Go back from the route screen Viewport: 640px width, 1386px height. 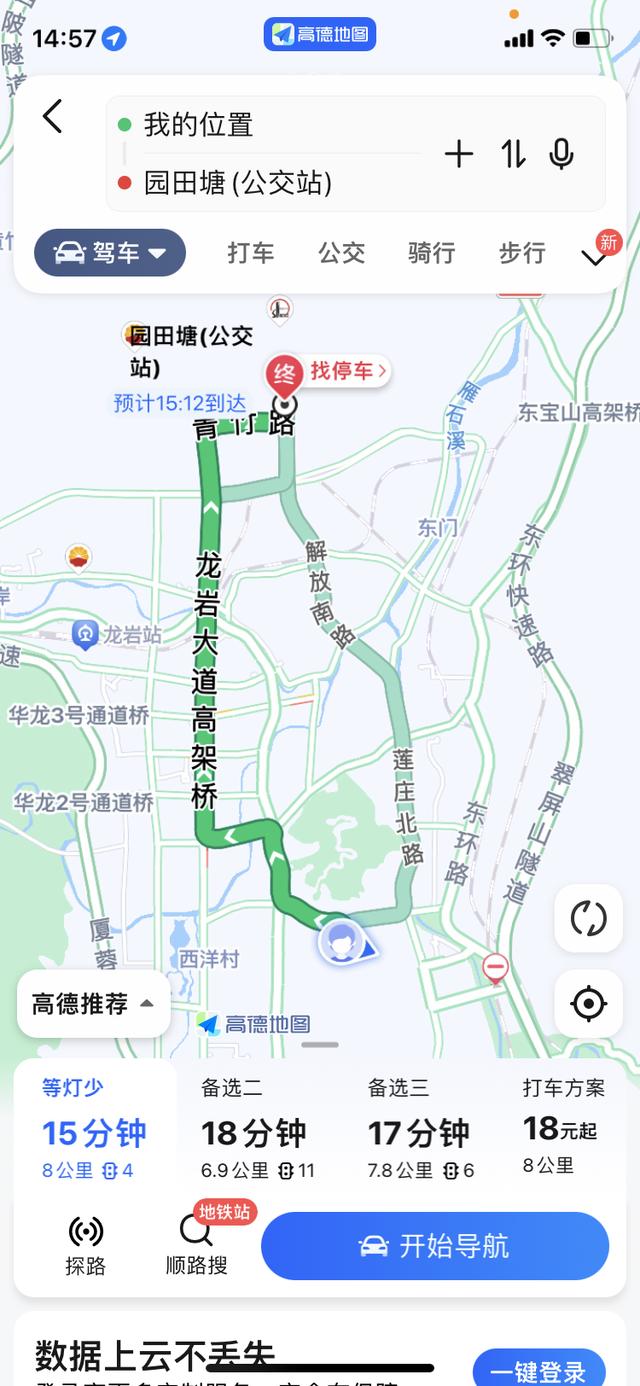[x=53, y=117]
